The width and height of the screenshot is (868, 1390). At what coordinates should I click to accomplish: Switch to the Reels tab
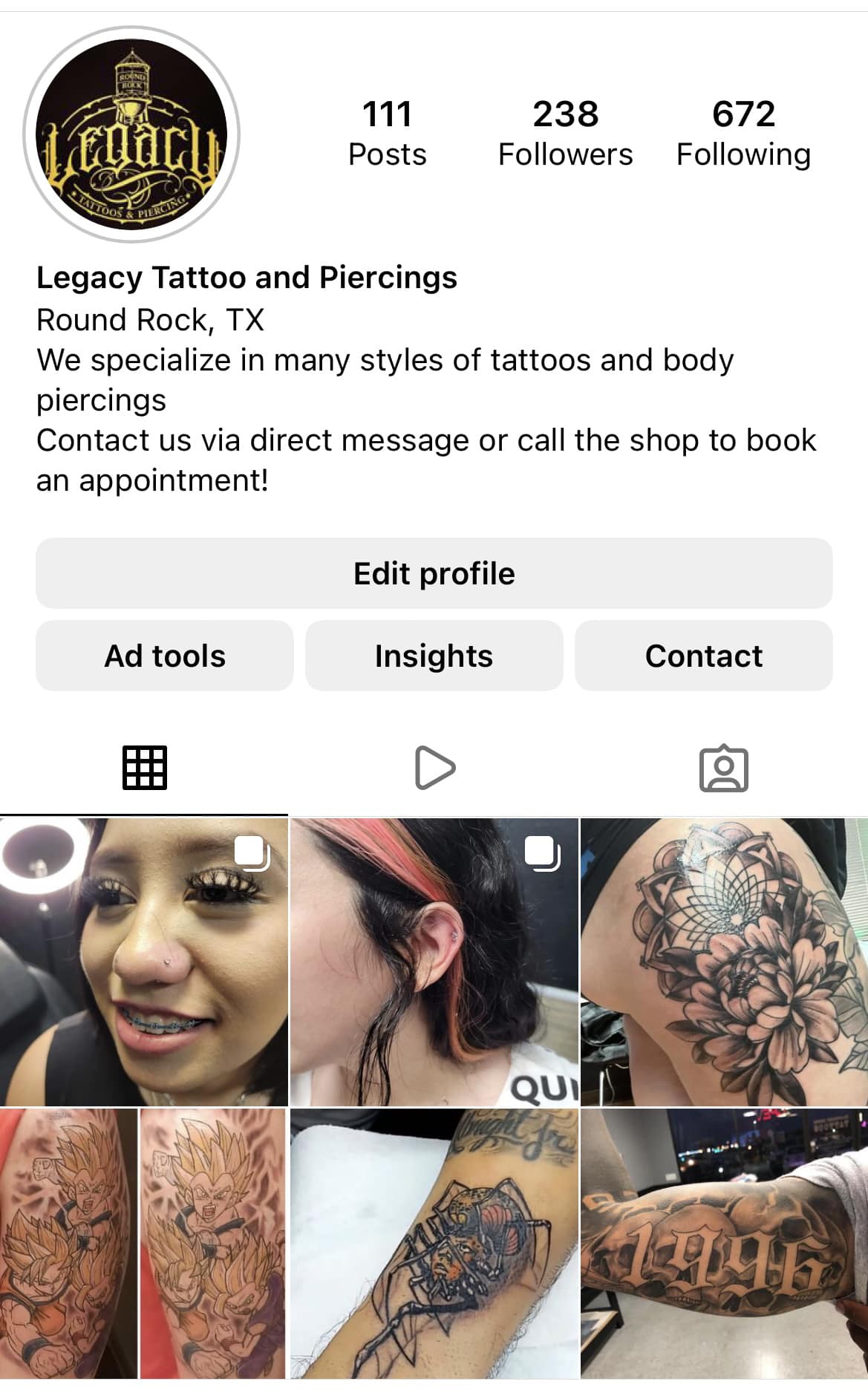point(434,767)
